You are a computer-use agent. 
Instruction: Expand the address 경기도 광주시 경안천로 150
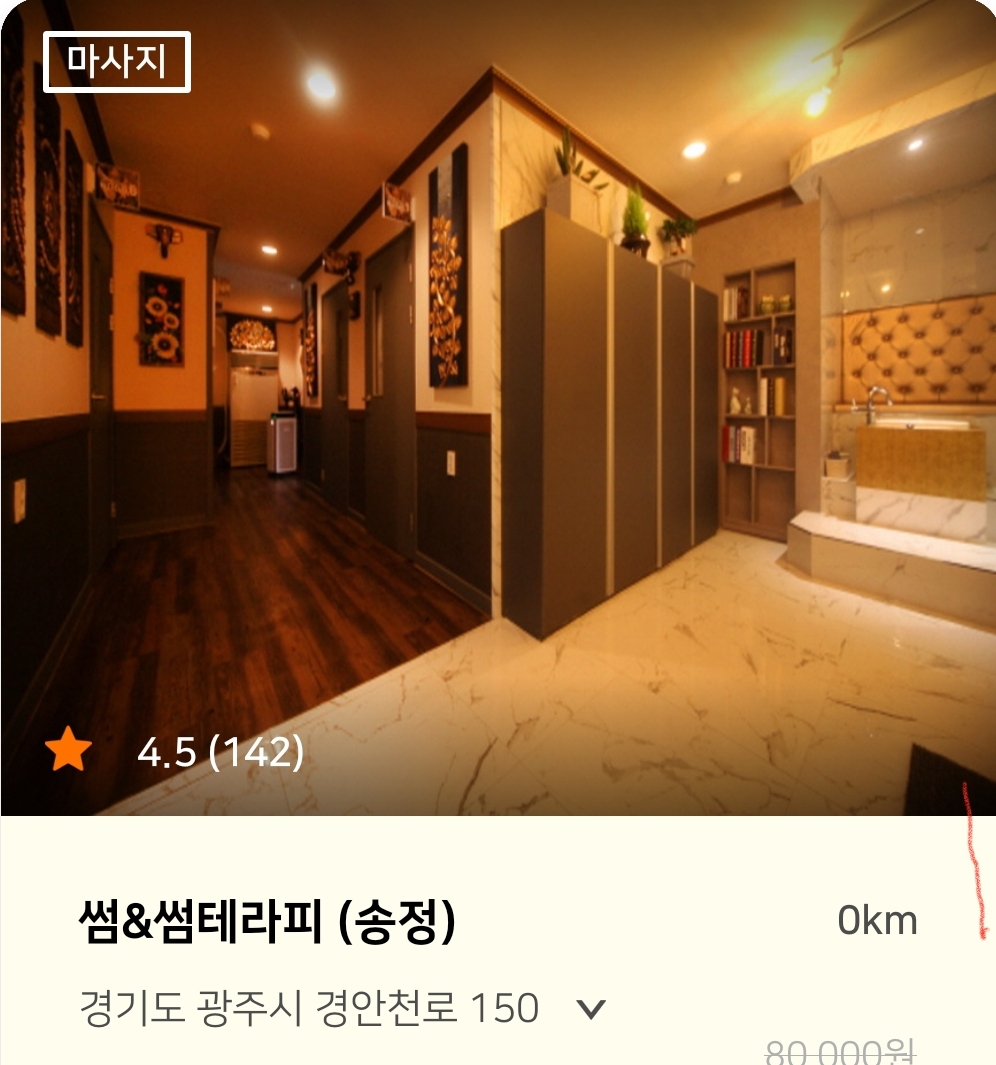point(592,1009)
